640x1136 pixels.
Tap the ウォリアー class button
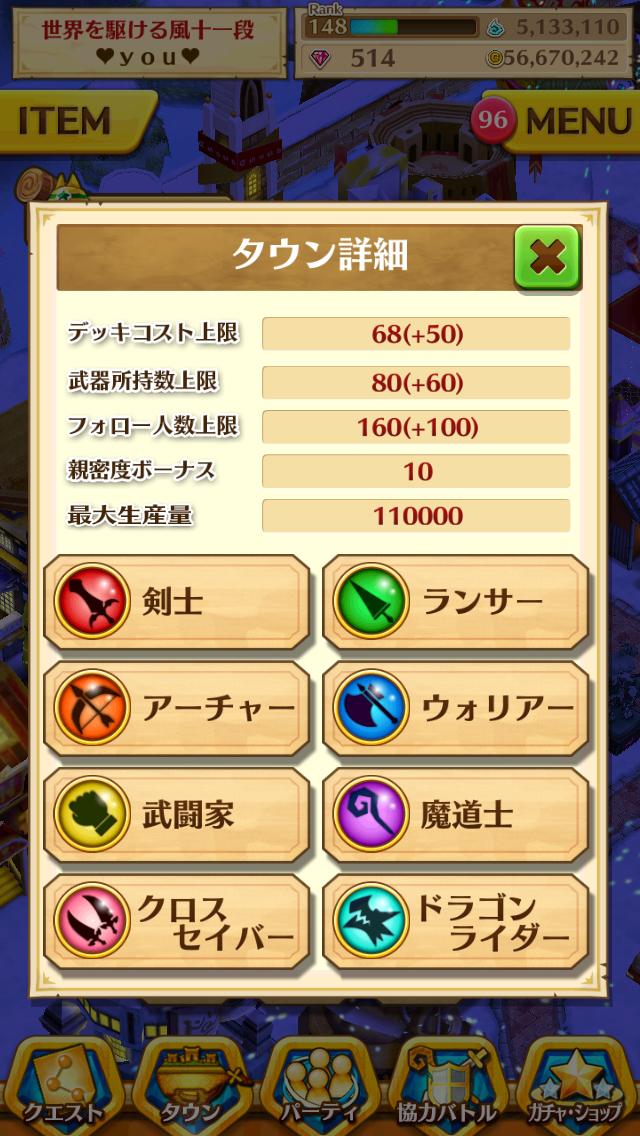tap(455, 708)
